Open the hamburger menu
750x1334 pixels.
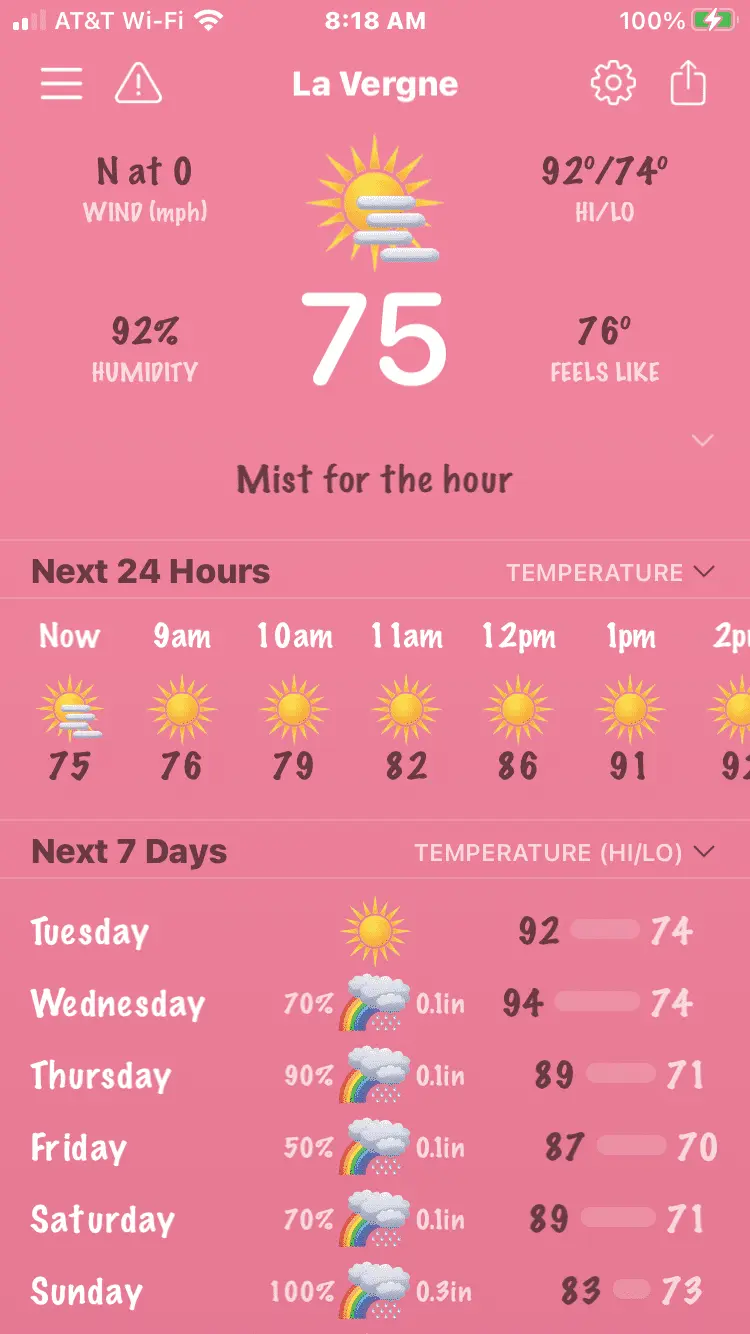coord(61,84)
